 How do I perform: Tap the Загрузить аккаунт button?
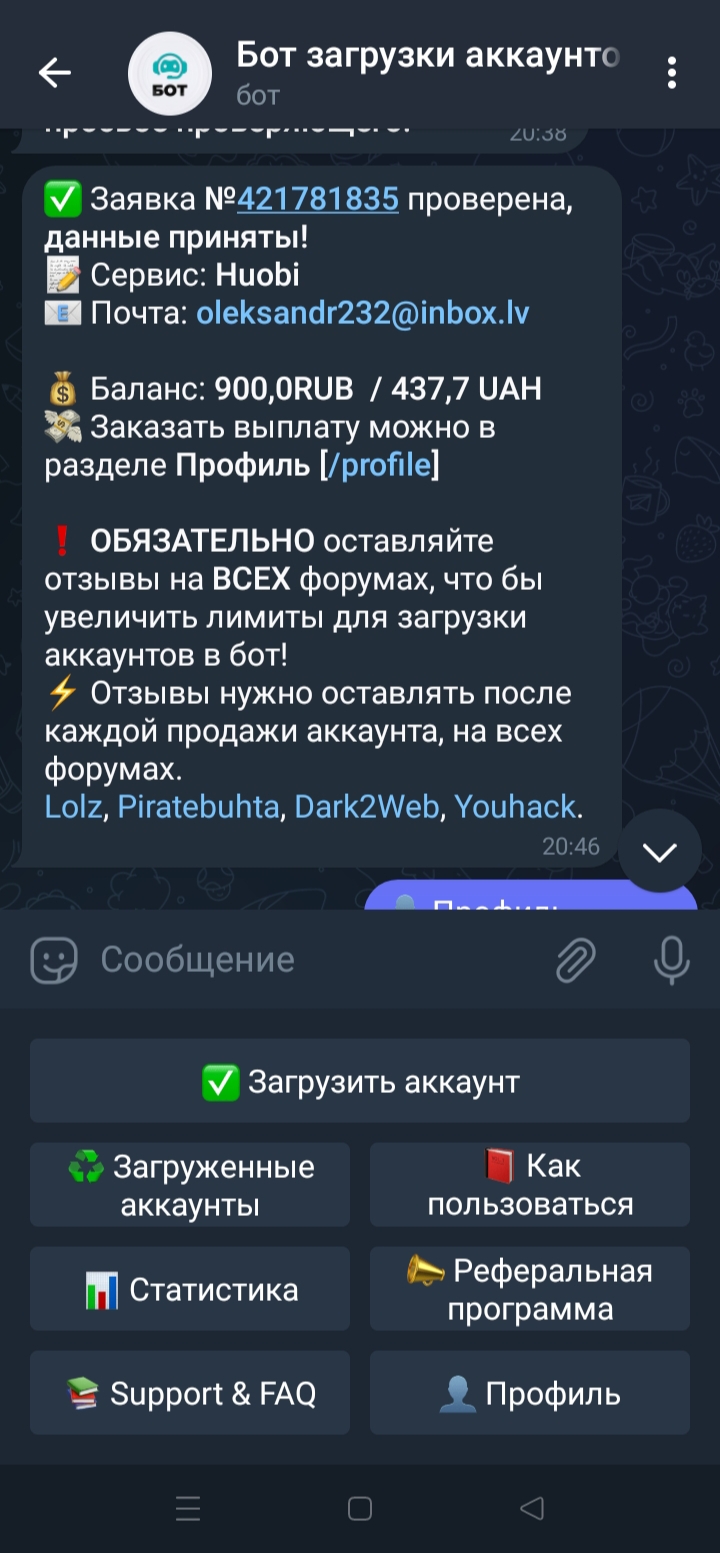coord(360,1081)
